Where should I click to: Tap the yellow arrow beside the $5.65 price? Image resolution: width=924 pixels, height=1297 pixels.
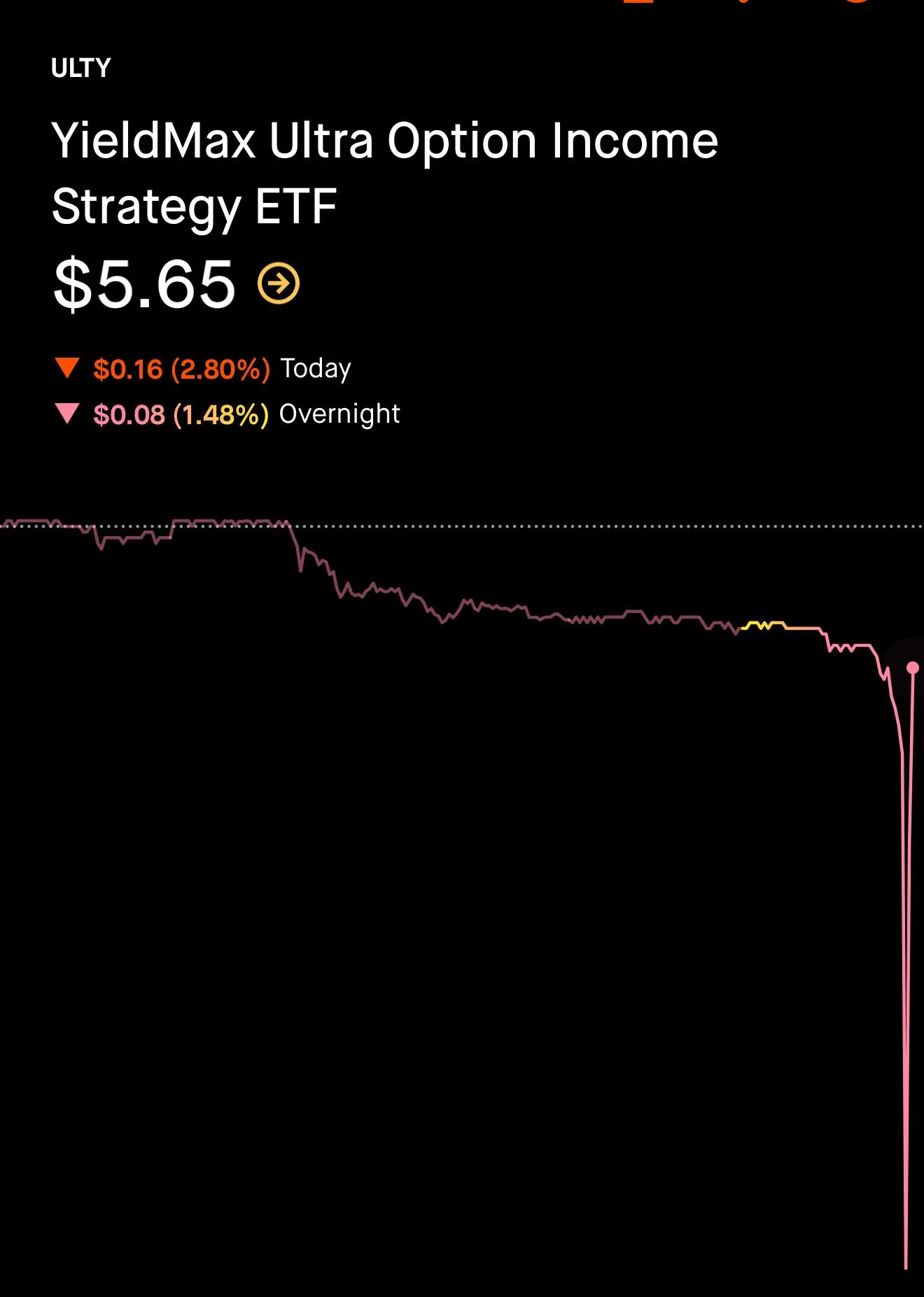point(279,283)
